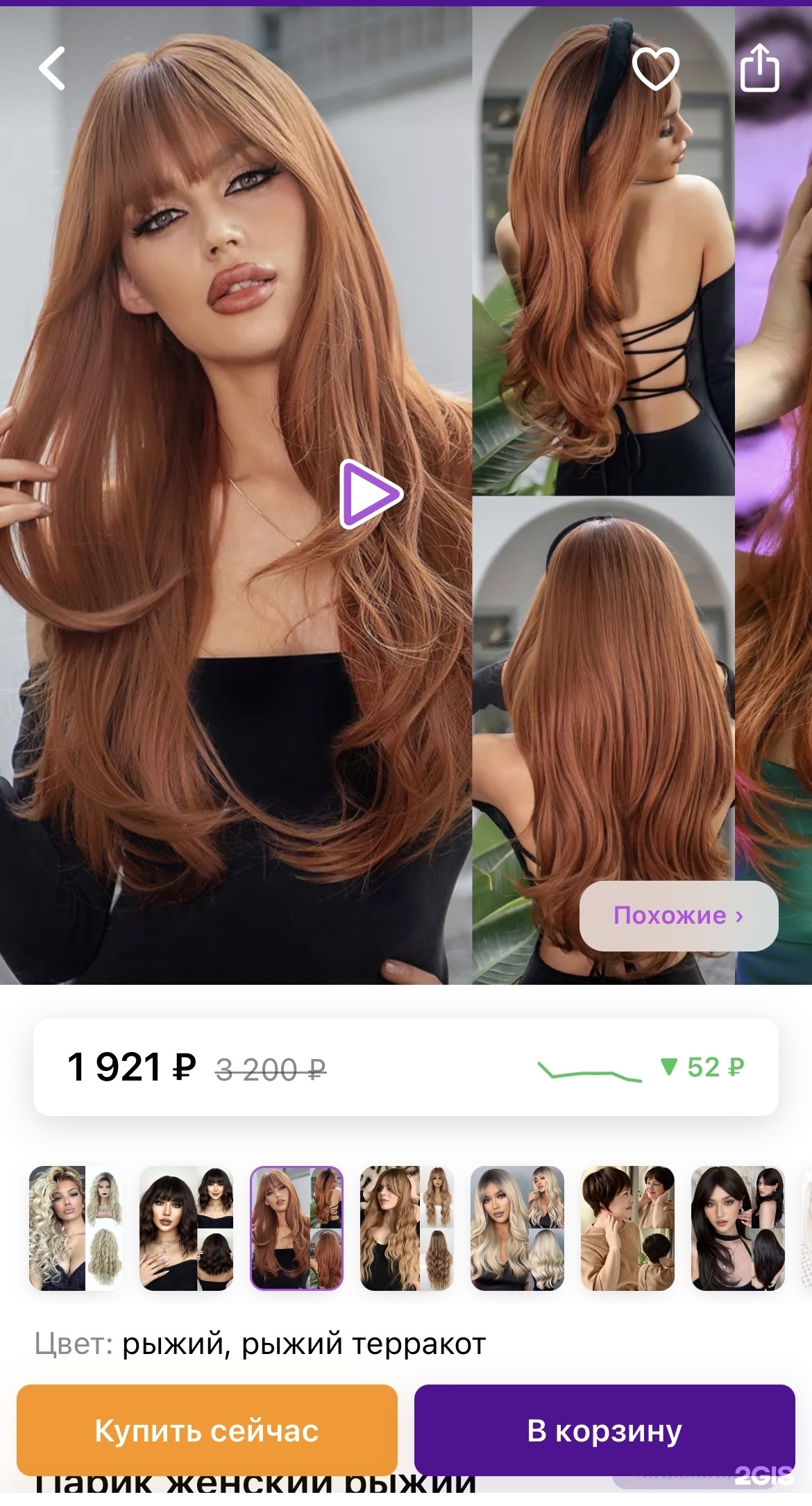Select the ombre blonde wig variant
The image size is (812, 1506).
(x=517, y=1228)
